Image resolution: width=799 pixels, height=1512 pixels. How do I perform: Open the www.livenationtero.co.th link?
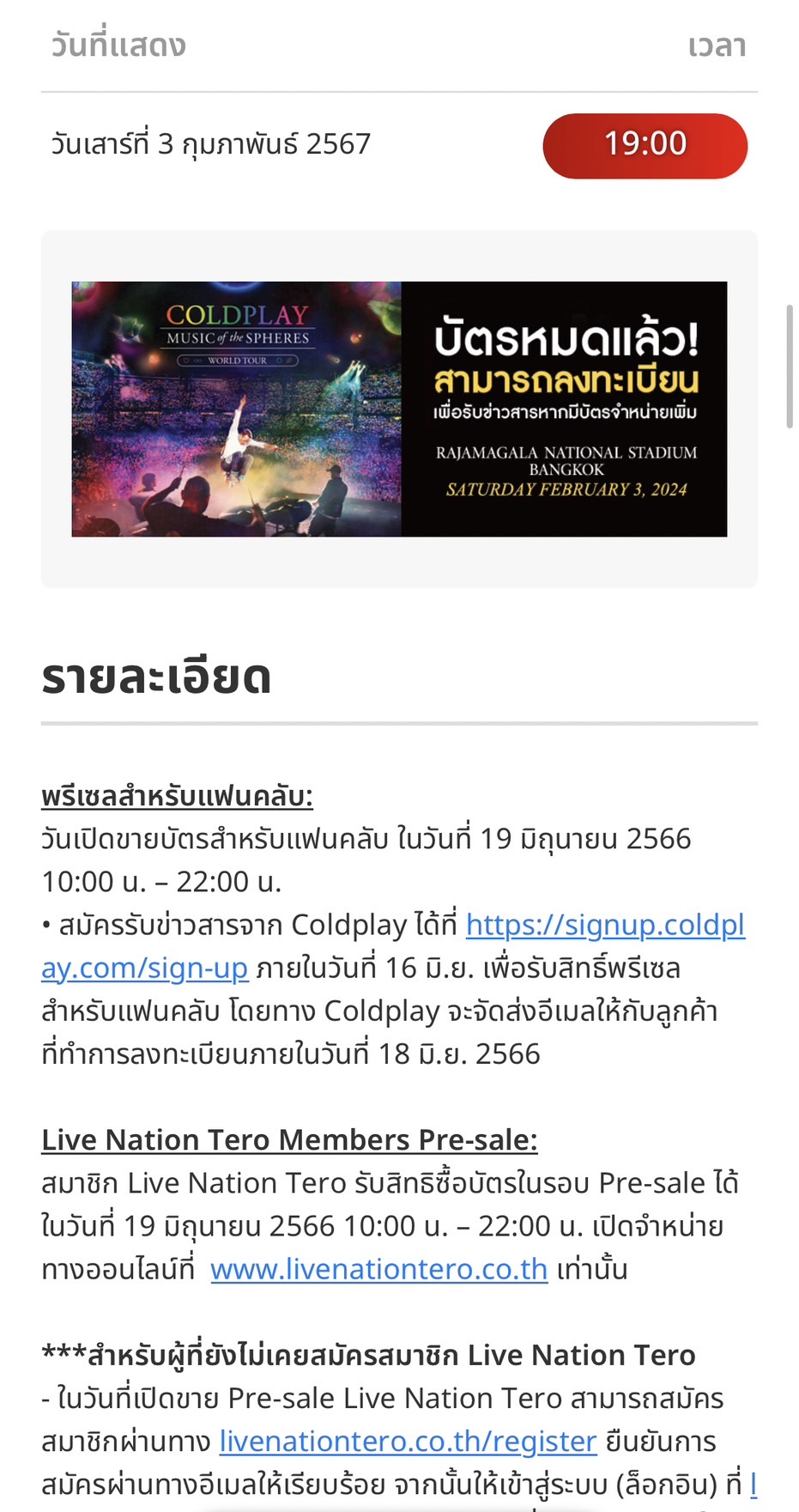[x=378, y=1269]
